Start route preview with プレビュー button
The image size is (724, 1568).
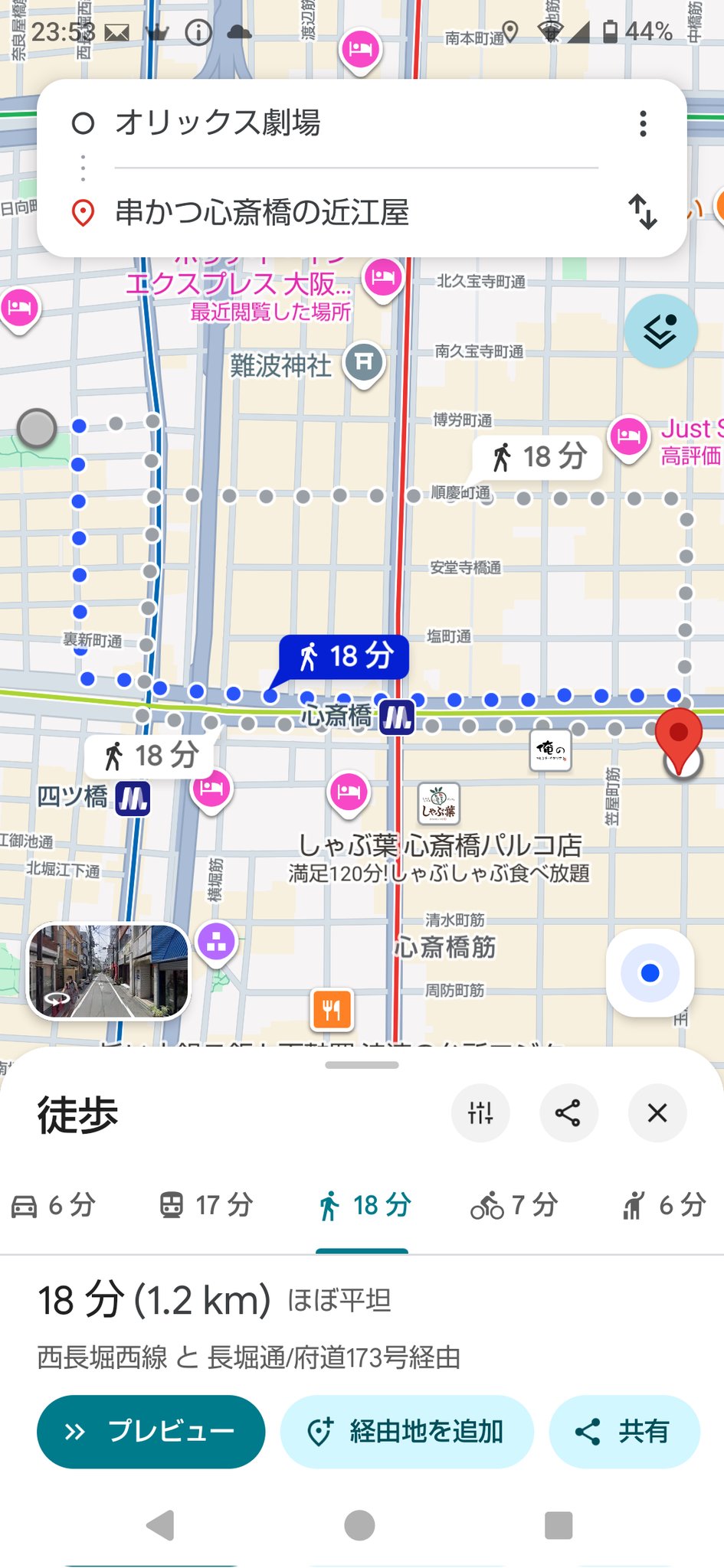151,1431
